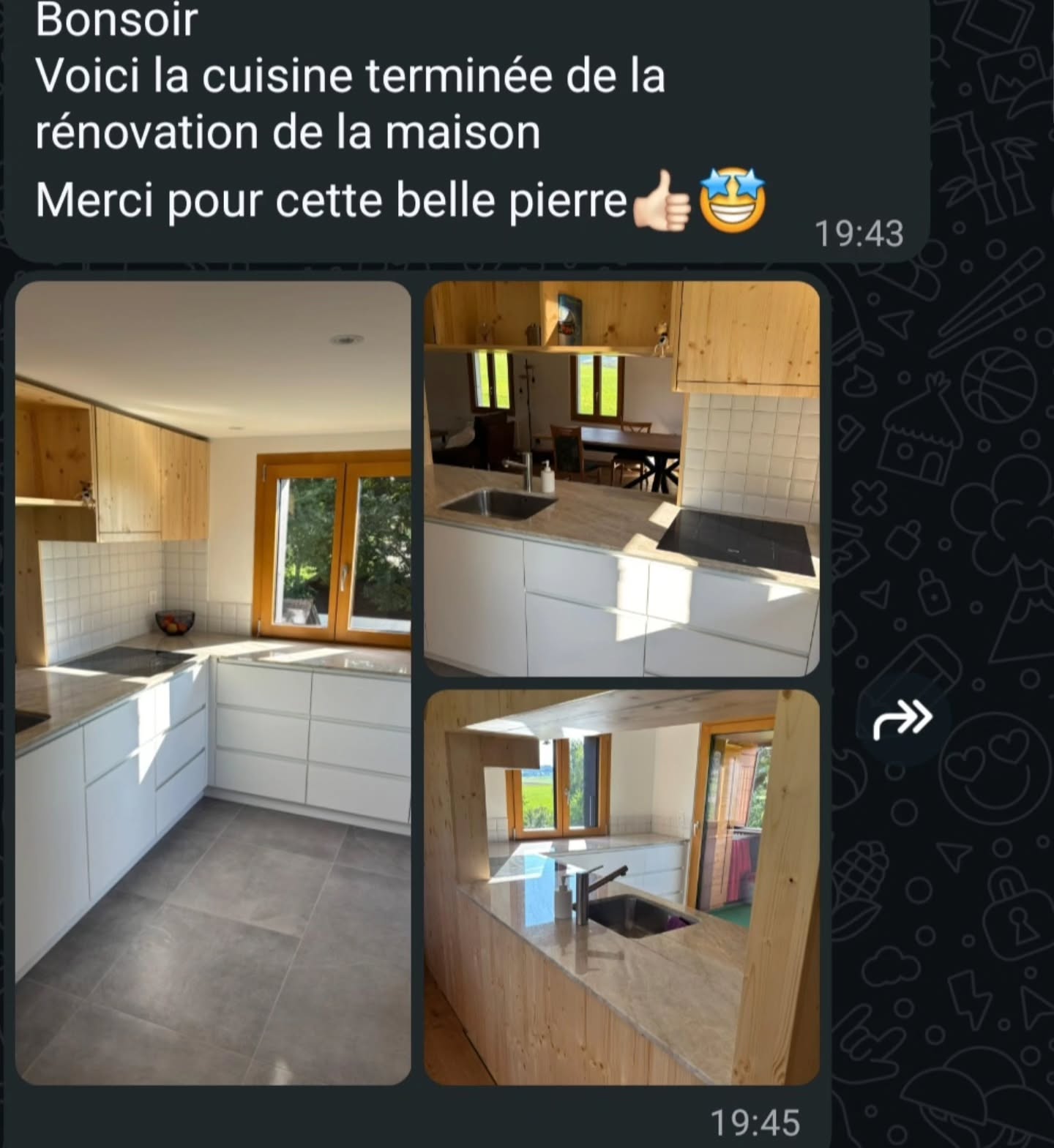Tap the forward arrow next to the photos
The width and height of the screenshot is (1054, 1148).
pos(902,719)
